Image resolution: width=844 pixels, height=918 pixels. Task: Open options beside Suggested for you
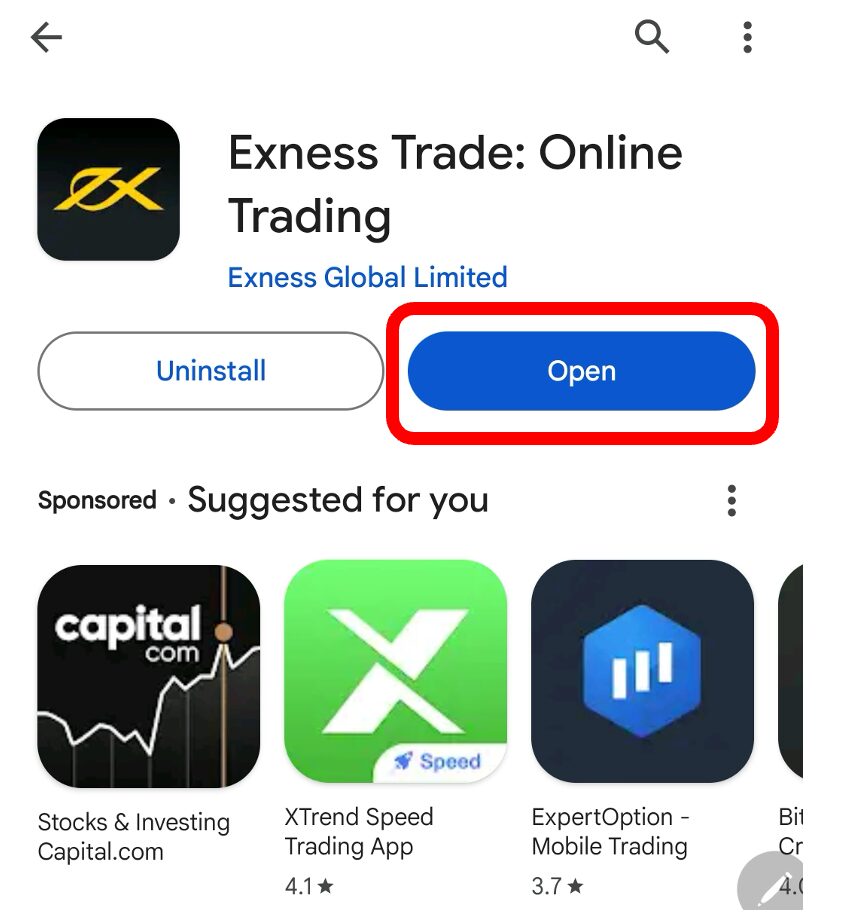pyautogui.click(x=732, y=500)
